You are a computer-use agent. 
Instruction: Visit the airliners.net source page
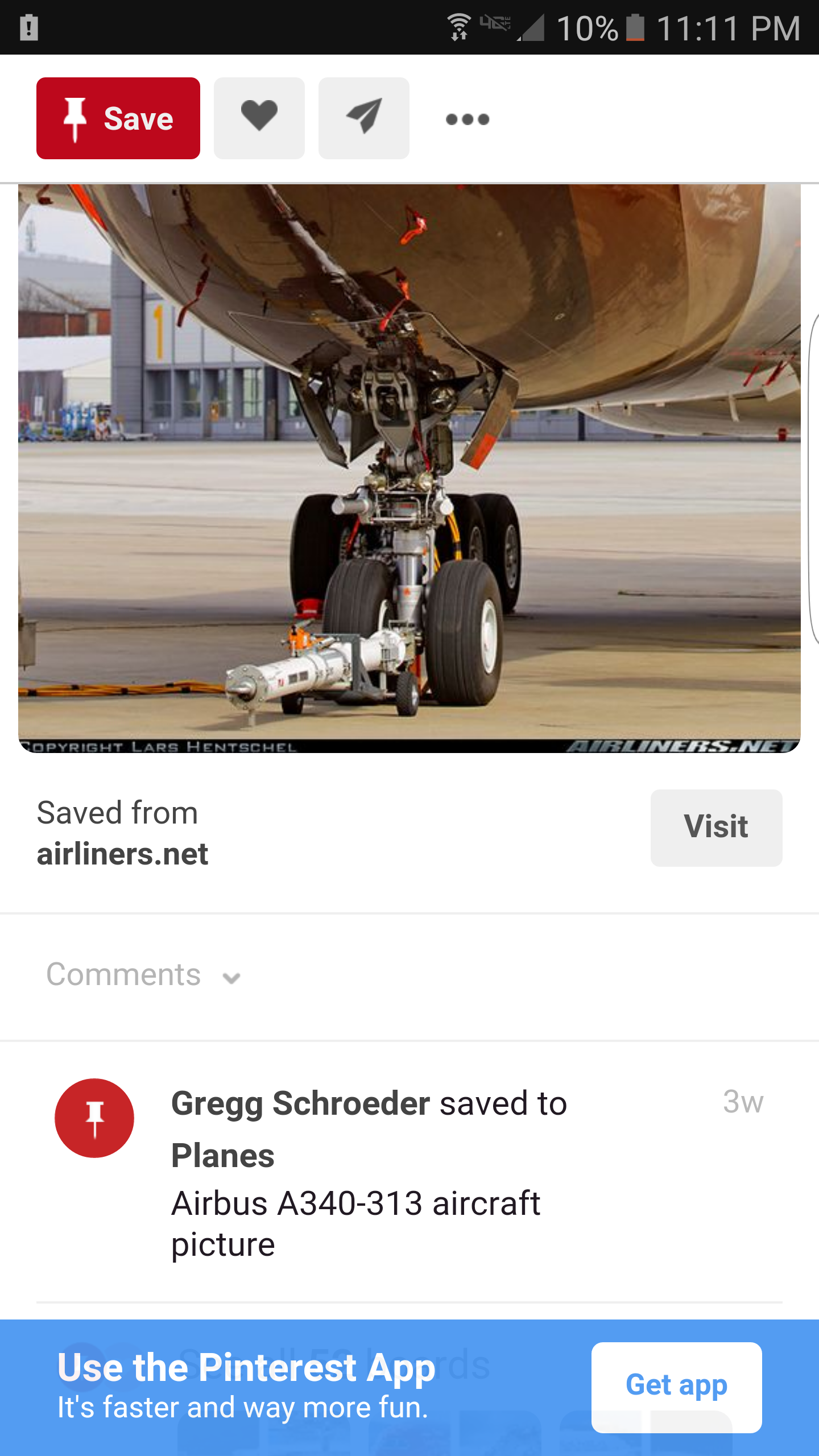tap(716, 828)
